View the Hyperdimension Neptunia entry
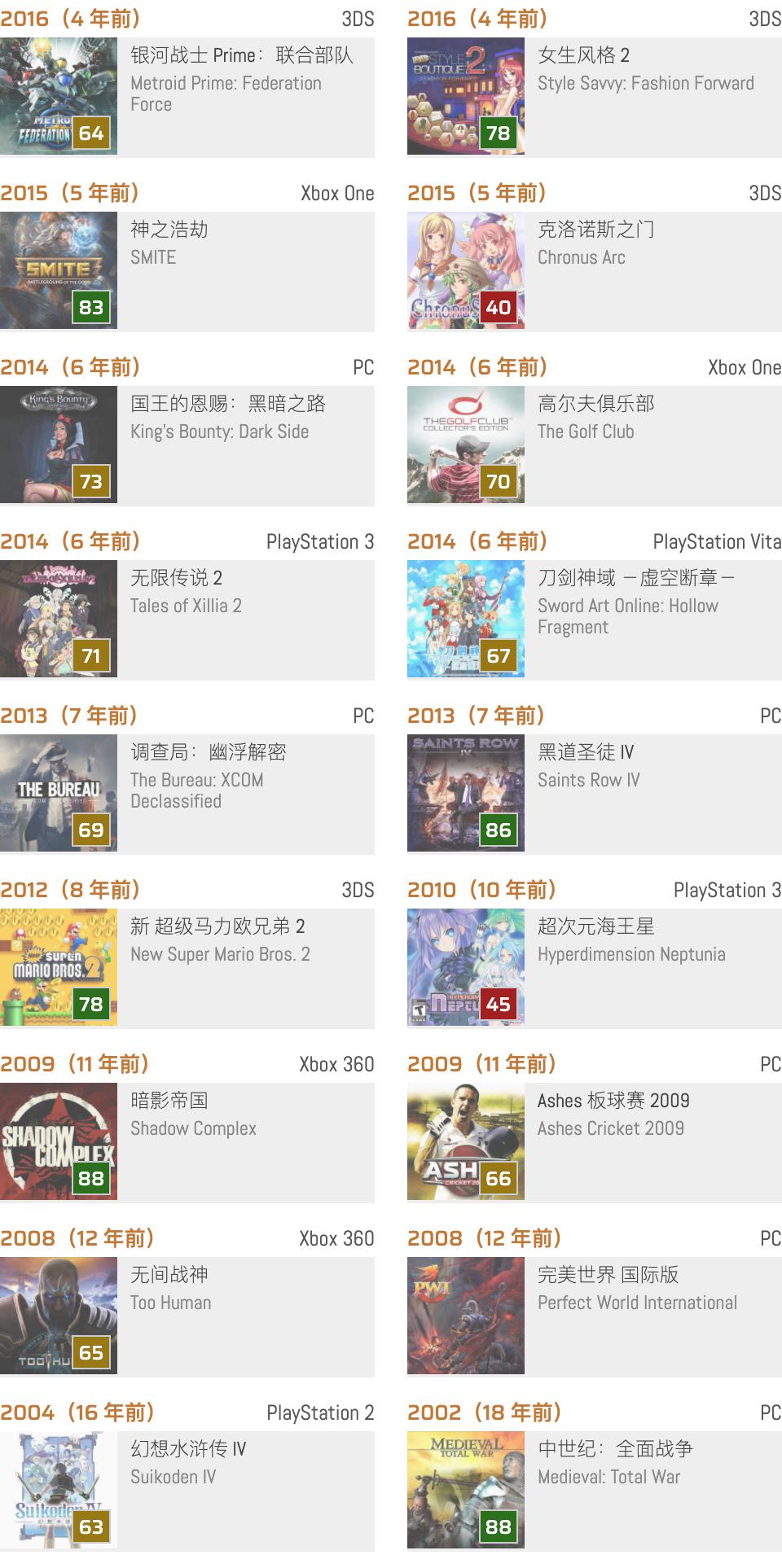Image resolution: width=782 pixels, height=1568 pixels. point(595,968)
